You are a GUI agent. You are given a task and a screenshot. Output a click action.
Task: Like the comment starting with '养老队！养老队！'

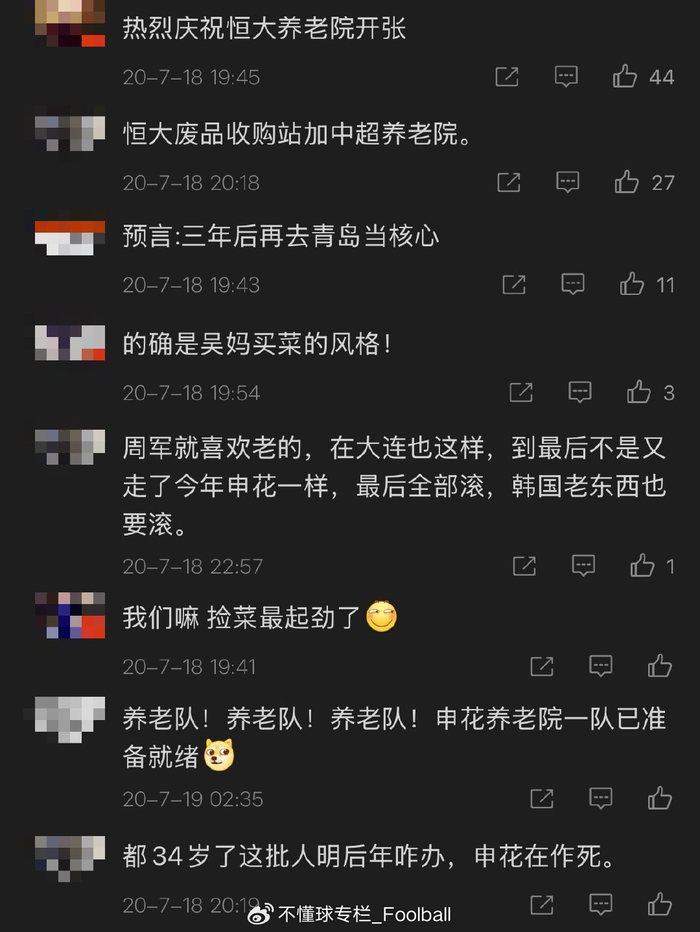click(x=659, y=798)
